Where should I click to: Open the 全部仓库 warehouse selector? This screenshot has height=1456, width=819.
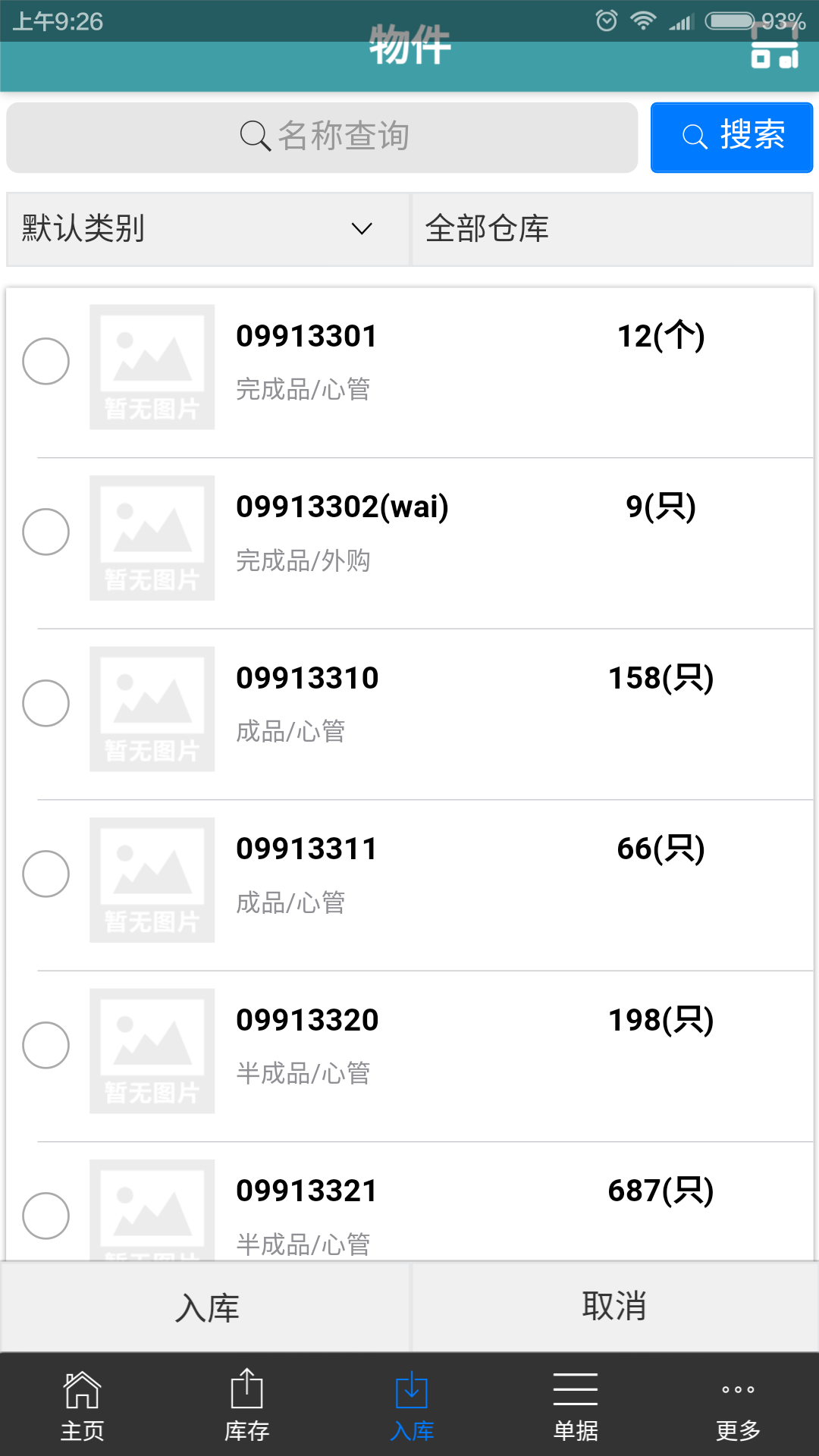click(x=611, y=229)
